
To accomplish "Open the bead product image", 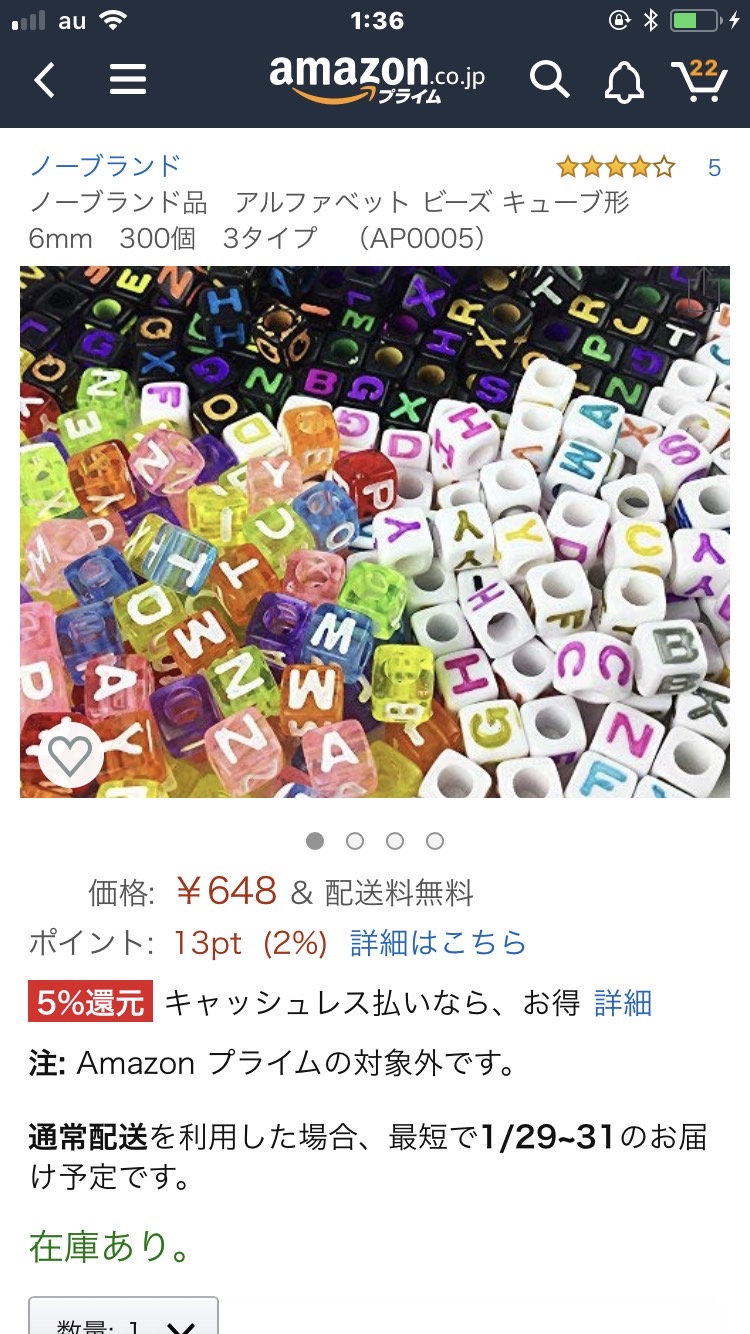I will tap(375, 530).
